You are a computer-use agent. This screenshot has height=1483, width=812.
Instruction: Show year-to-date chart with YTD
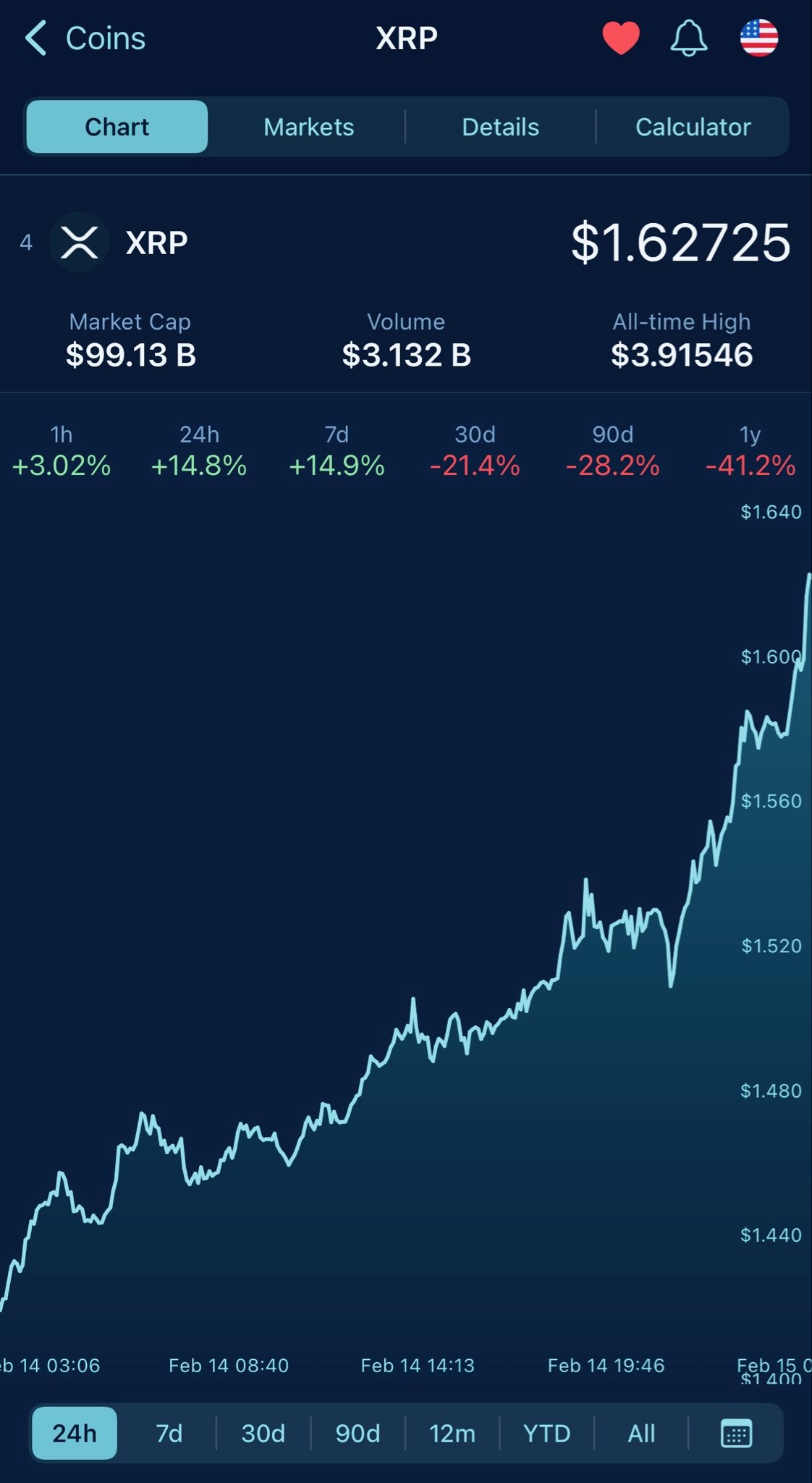pyautogui.click(x=546, y=1433)
